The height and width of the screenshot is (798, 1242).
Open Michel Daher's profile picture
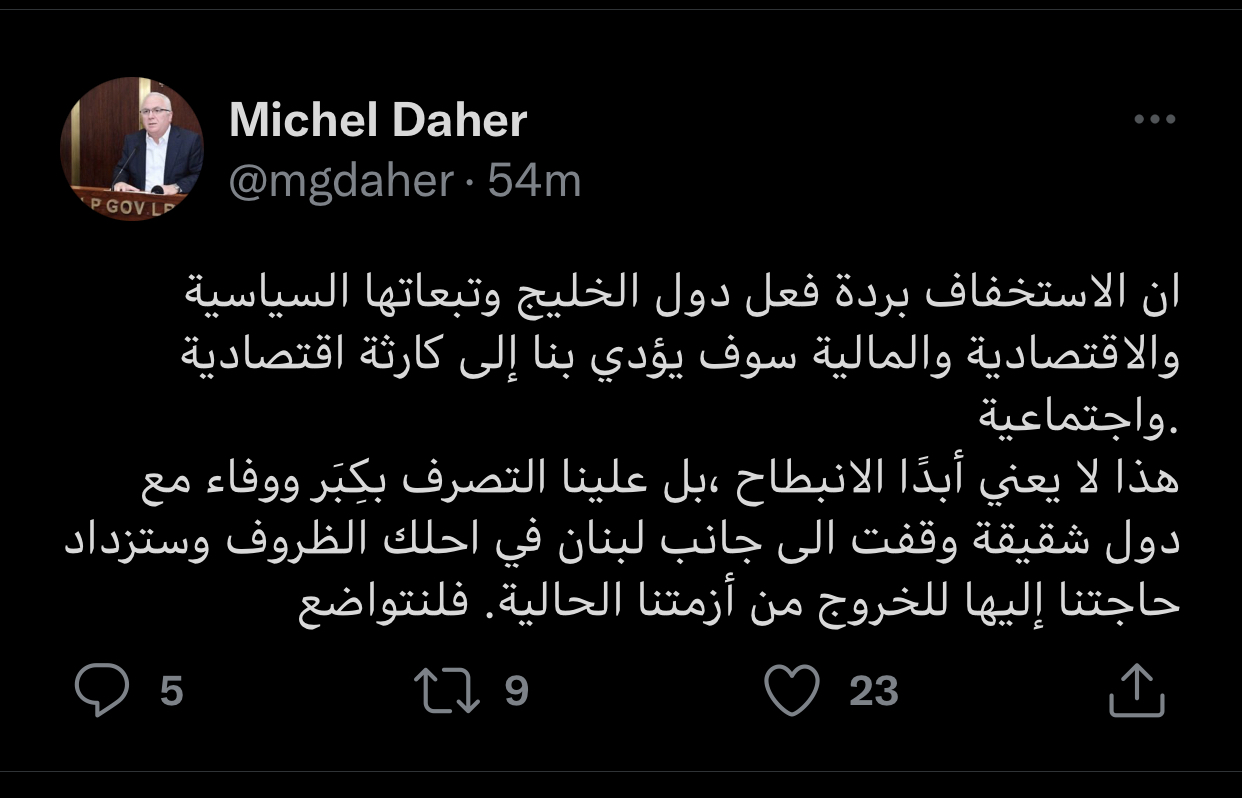pos(132,149)
